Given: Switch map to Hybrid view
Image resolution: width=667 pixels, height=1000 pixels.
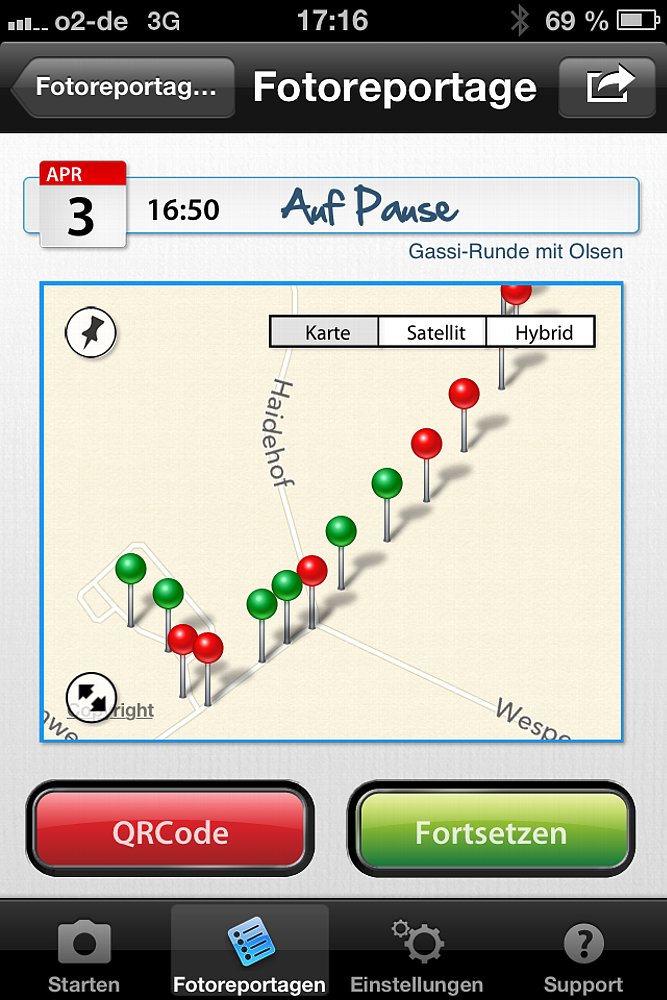Looking at the screenshot, I should click(x=543, y=332).
